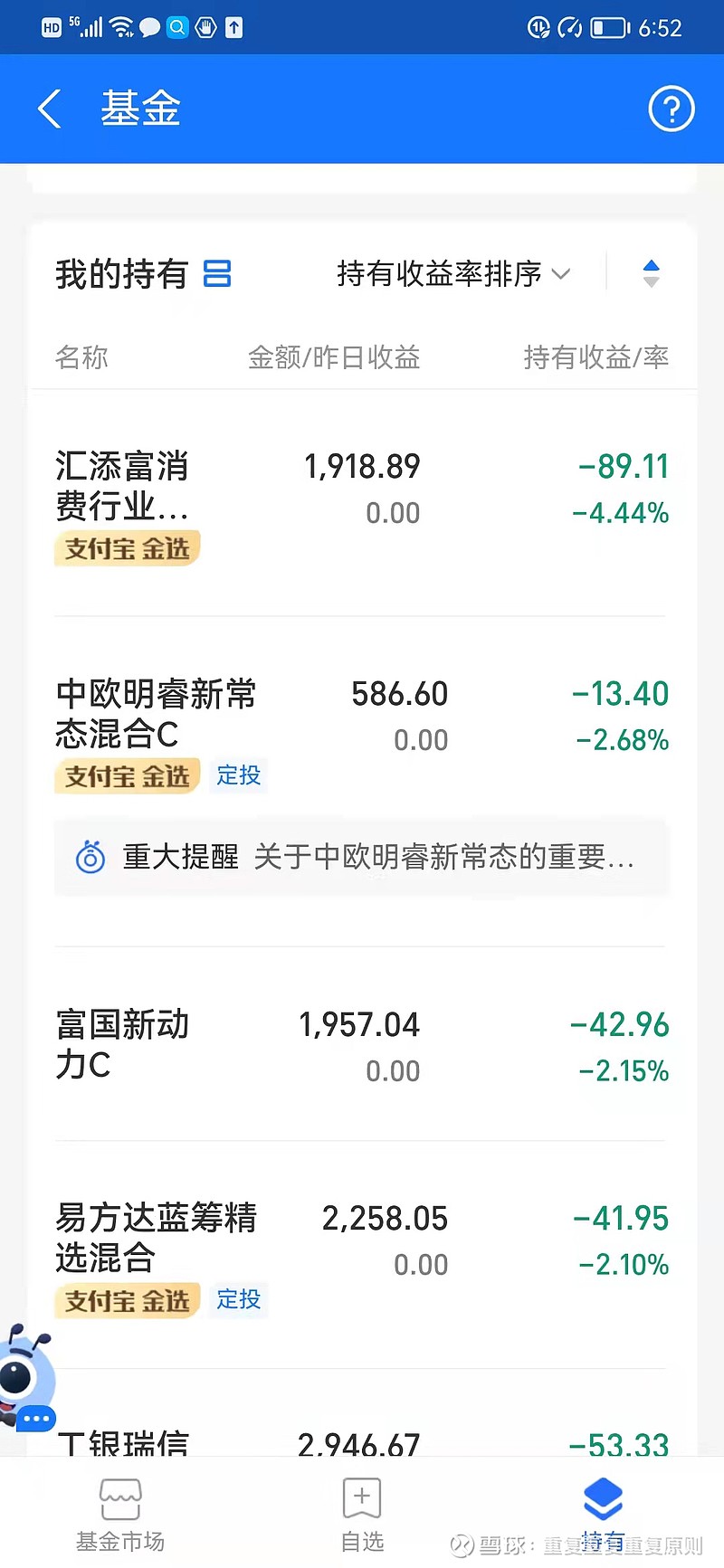Chat with the ant assistant mascot
The image size is (724, 1568).
[25, 1377]
